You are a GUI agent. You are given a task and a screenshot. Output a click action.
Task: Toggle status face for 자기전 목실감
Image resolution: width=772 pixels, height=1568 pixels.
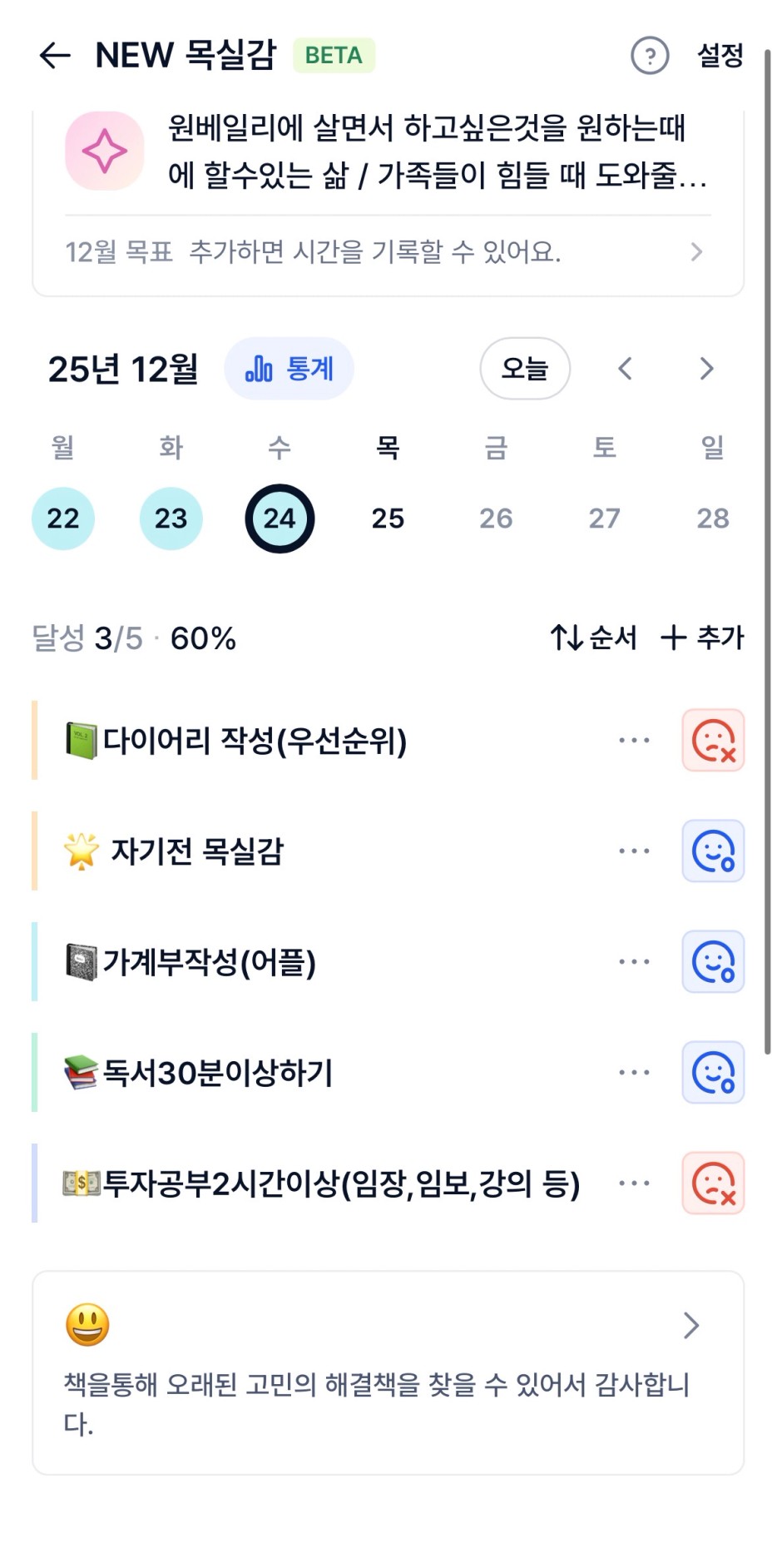coord(713,851)
